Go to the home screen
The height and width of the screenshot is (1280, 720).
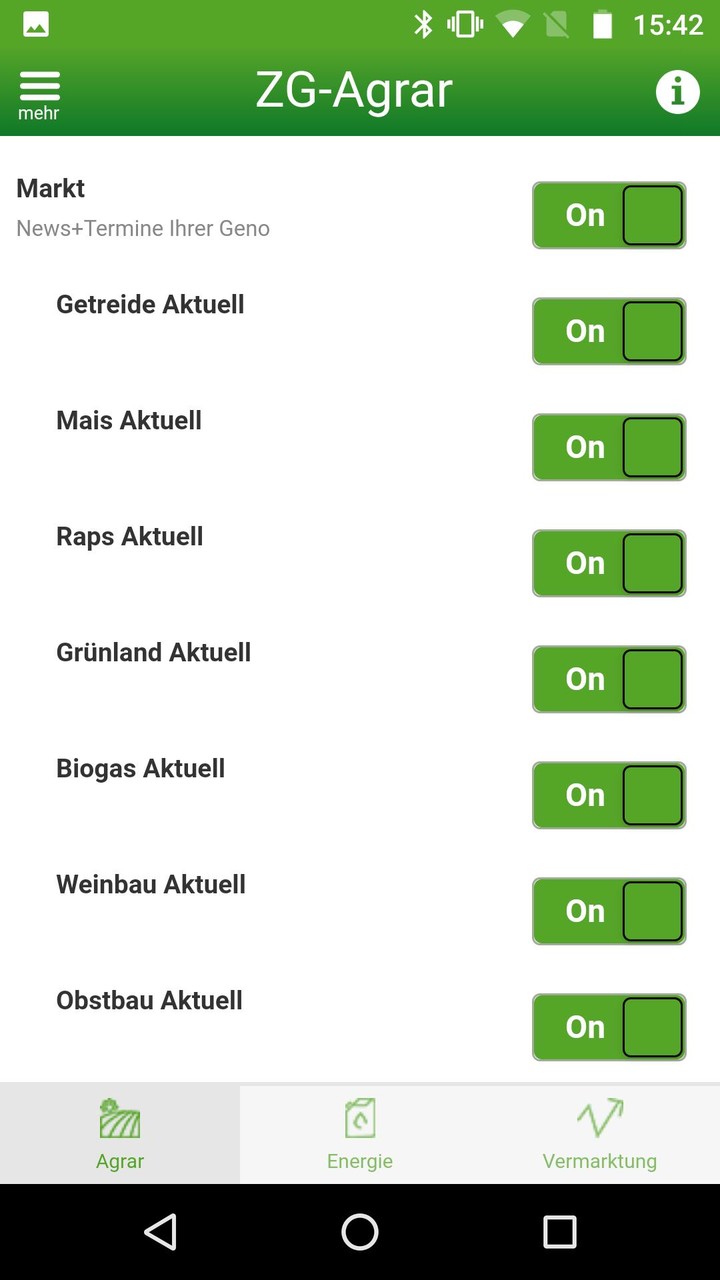360,1232
